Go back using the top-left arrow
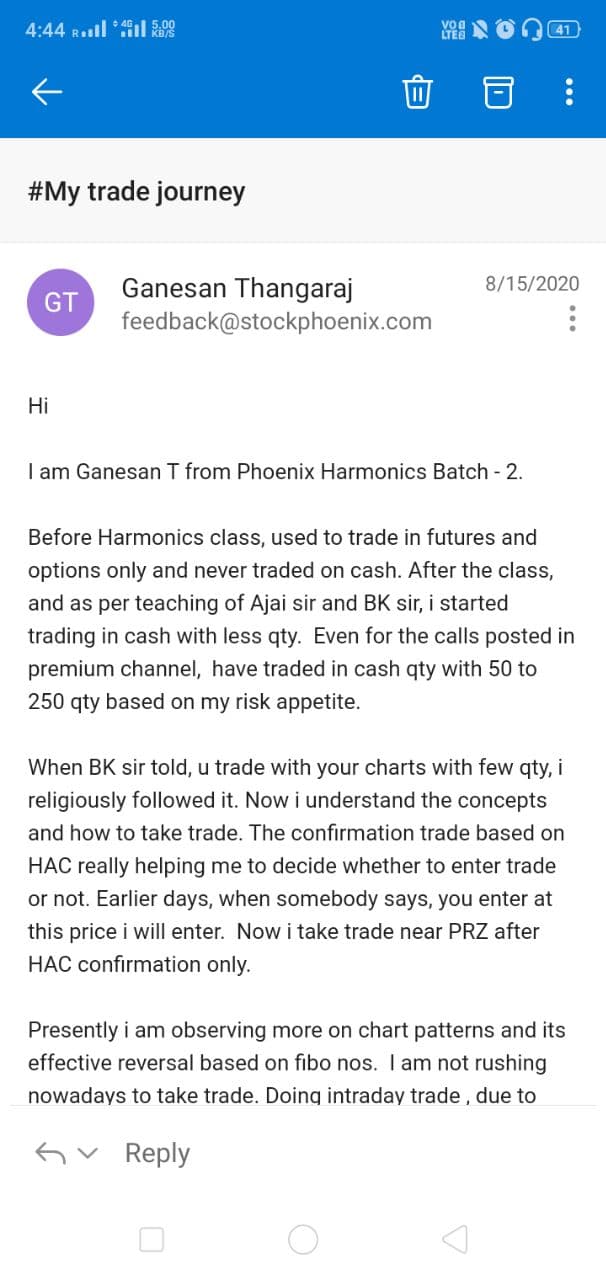This screenshot has width=606, height=1280. click(x=47, y=92)
